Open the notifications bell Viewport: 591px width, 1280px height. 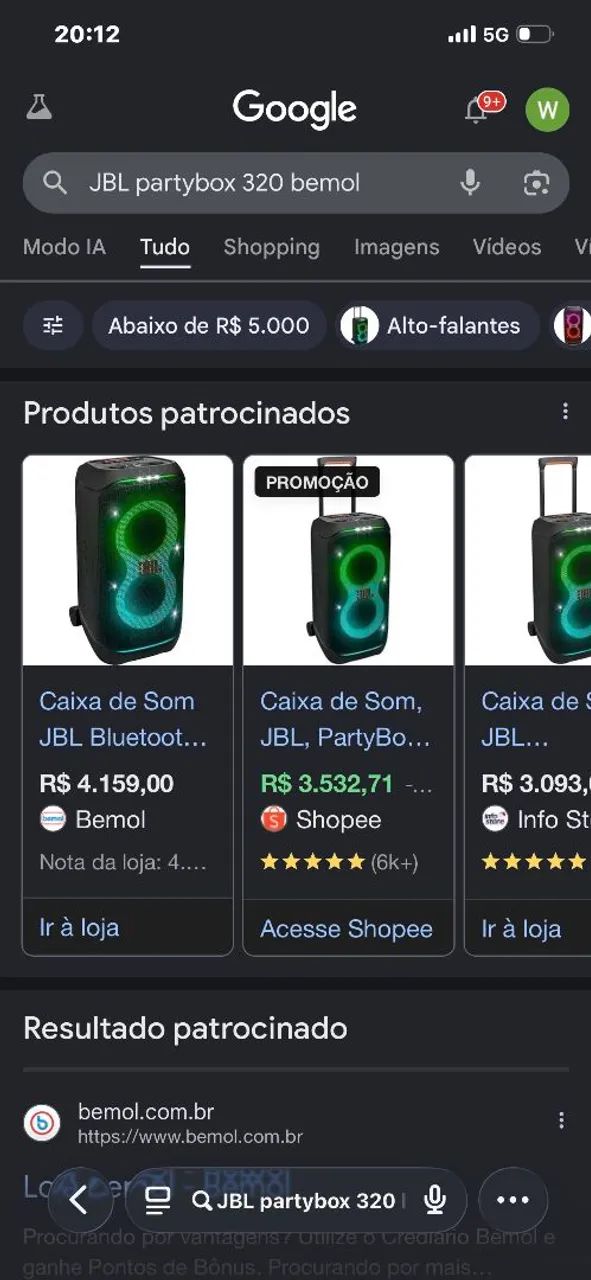[477, 110]
